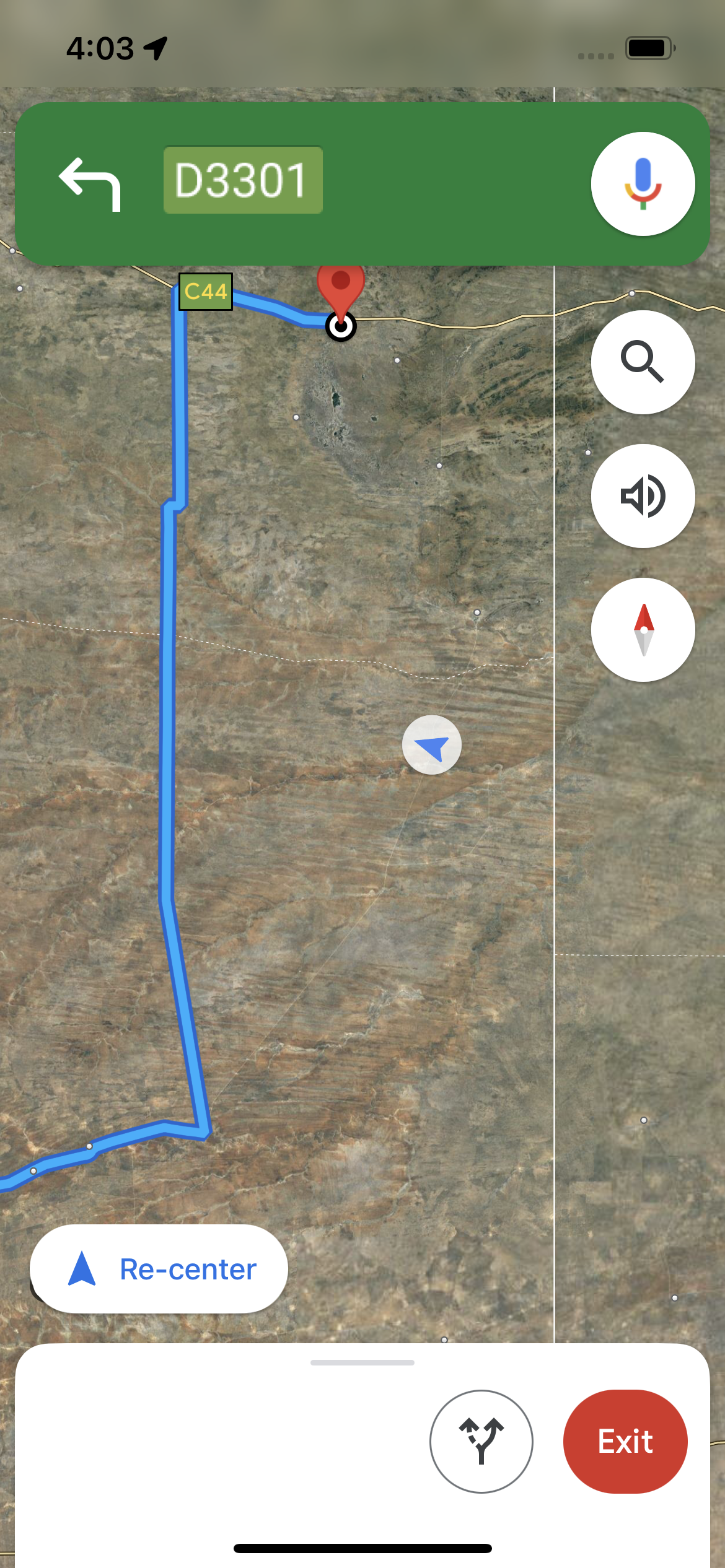This screenshot has width=725, height=1568.
Task: Tap the compass to reorient map
Action: [x=643, y=630]
